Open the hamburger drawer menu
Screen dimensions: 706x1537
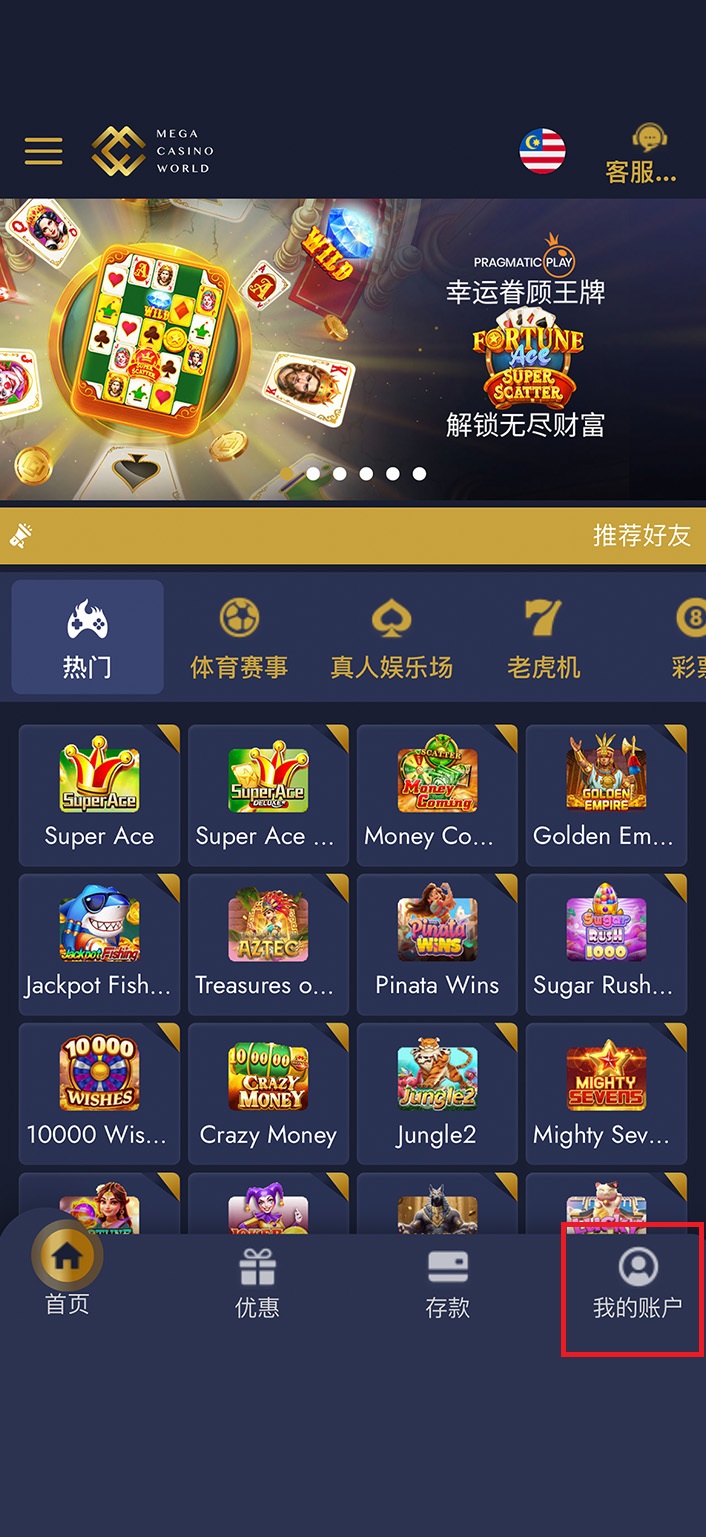tap(43, 151)
